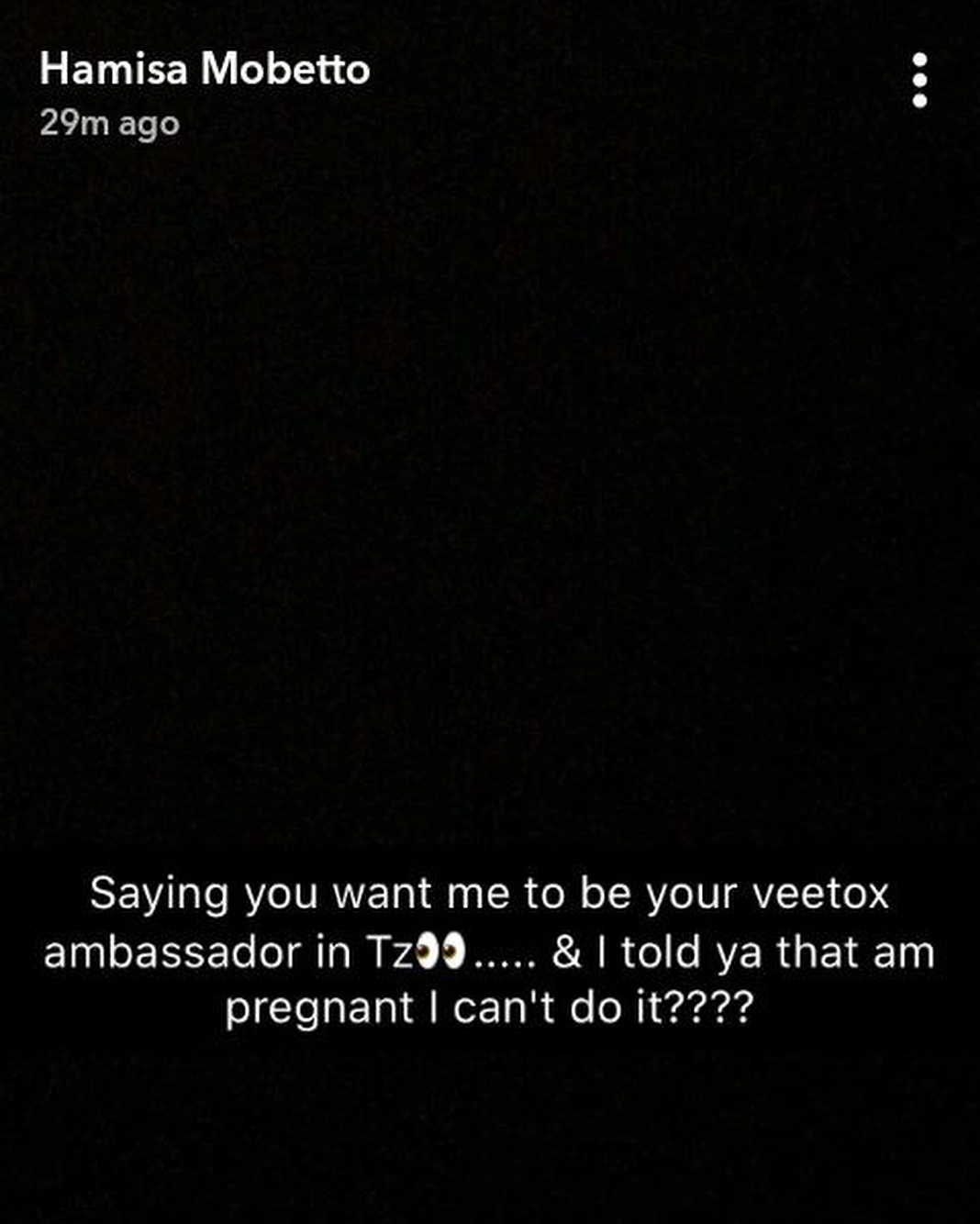Open the three-dot overflow menu
The width and height of the screenshot is (980, 1224).
click(919, 81)
